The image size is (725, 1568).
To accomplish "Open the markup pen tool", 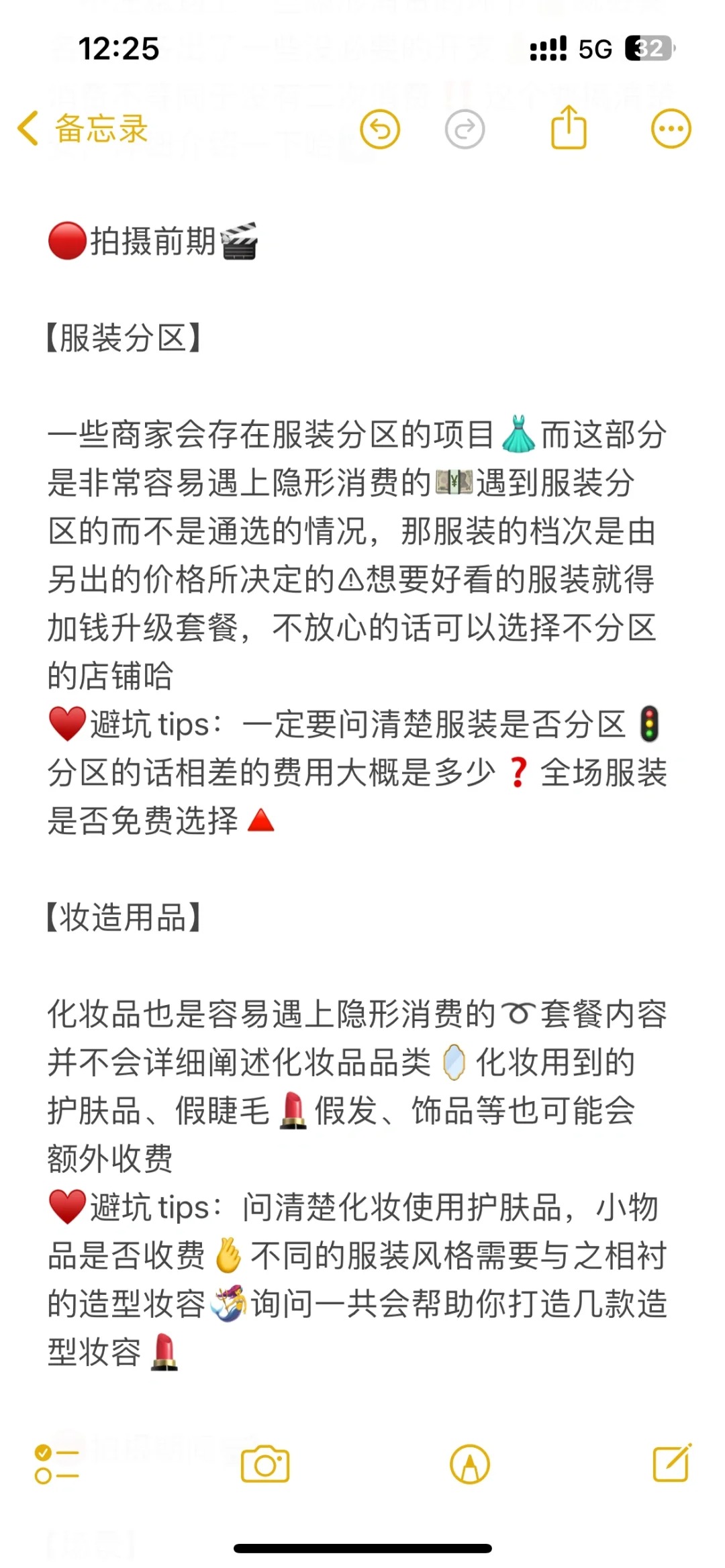I will click(x=470, y=1464).
